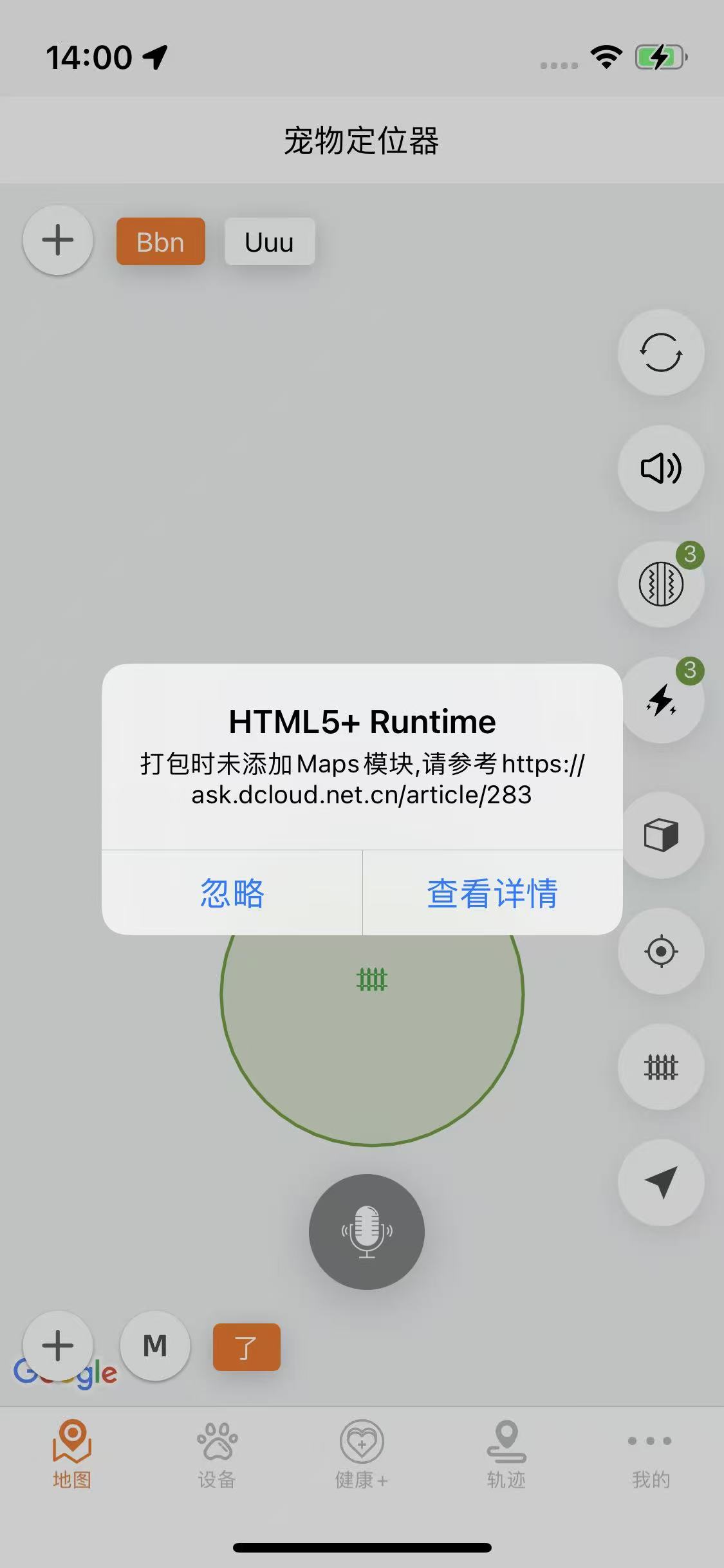Tap the orange 了 button
Image resolution: width=724 pixels, height=1568 pixels.
246,1347
